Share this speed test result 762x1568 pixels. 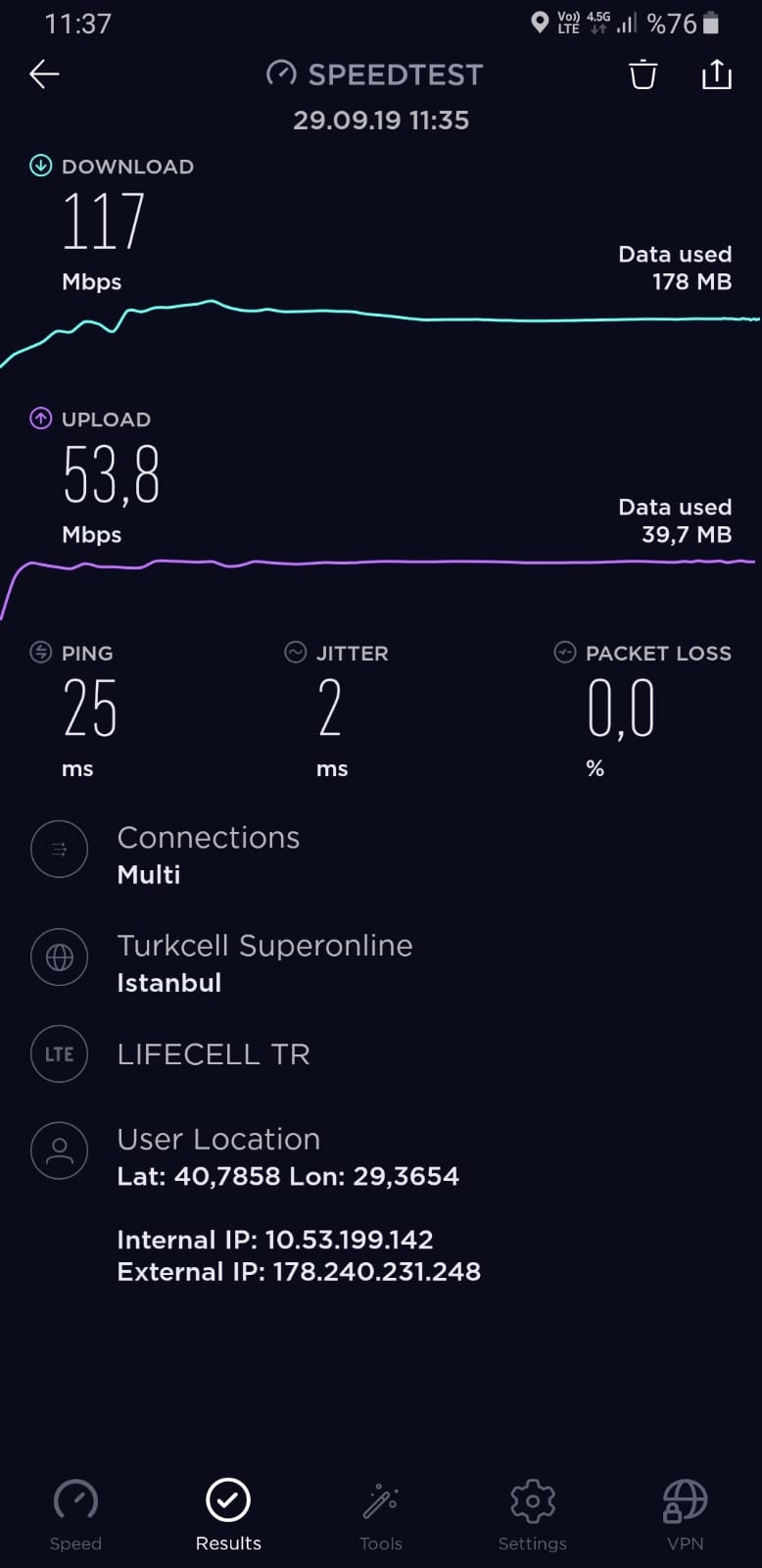click(717, 74)
